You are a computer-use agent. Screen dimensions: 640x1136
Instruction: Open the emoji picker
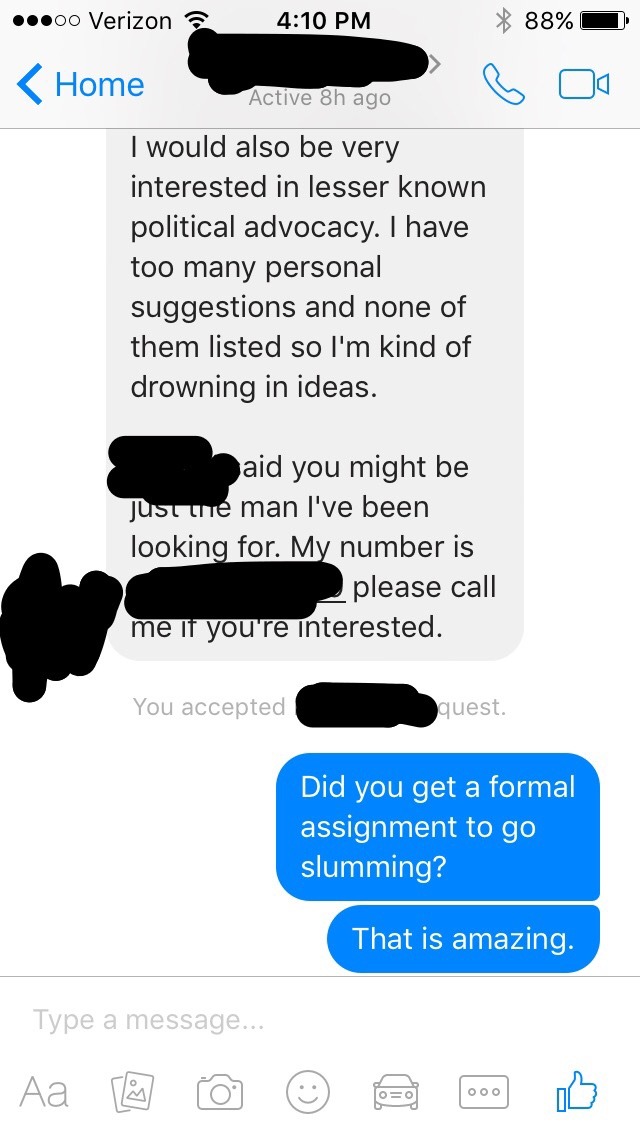pos(308,1091)
